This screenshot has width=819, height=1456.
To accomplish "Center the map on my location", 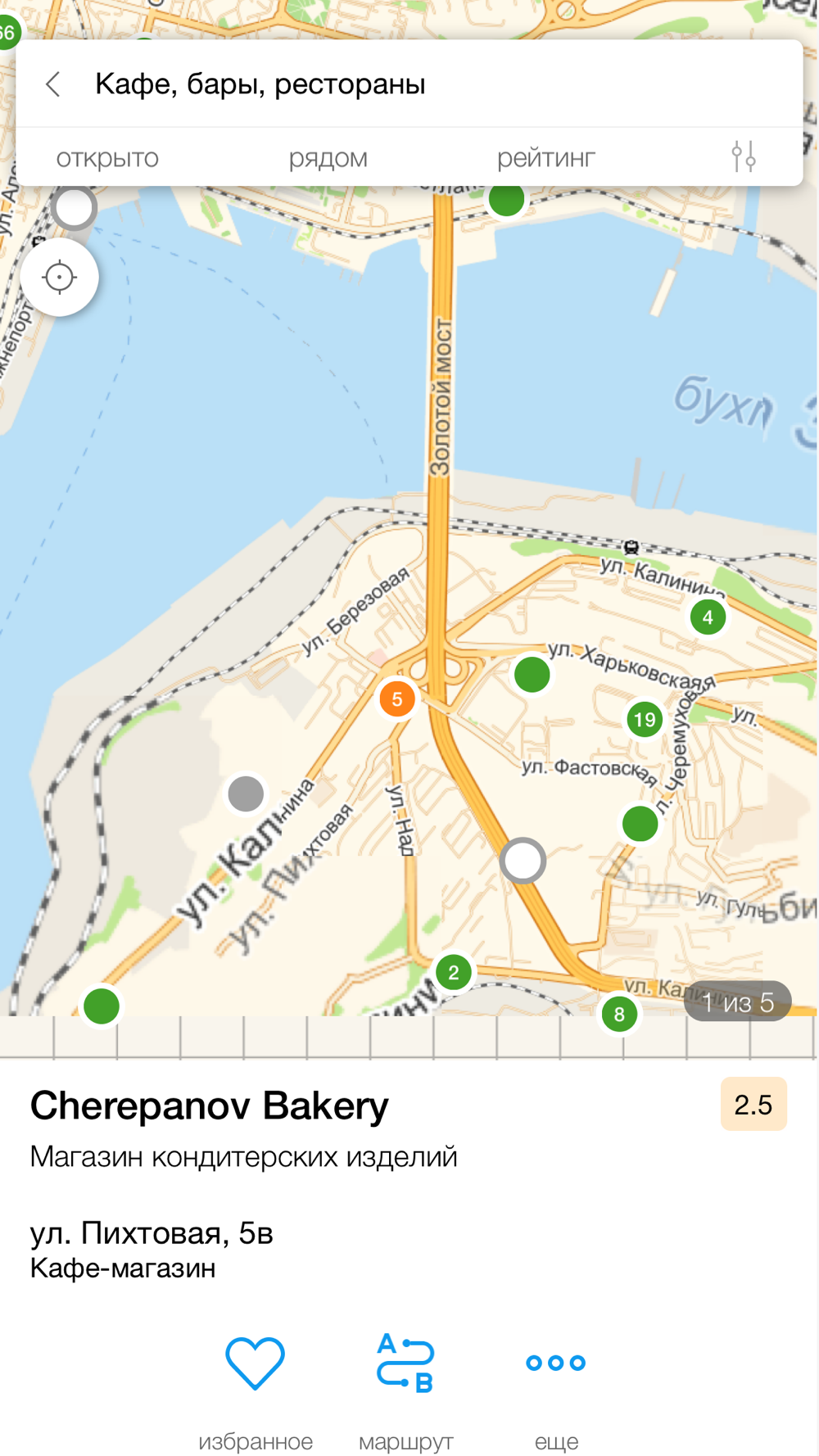I will tap(60, 277).
